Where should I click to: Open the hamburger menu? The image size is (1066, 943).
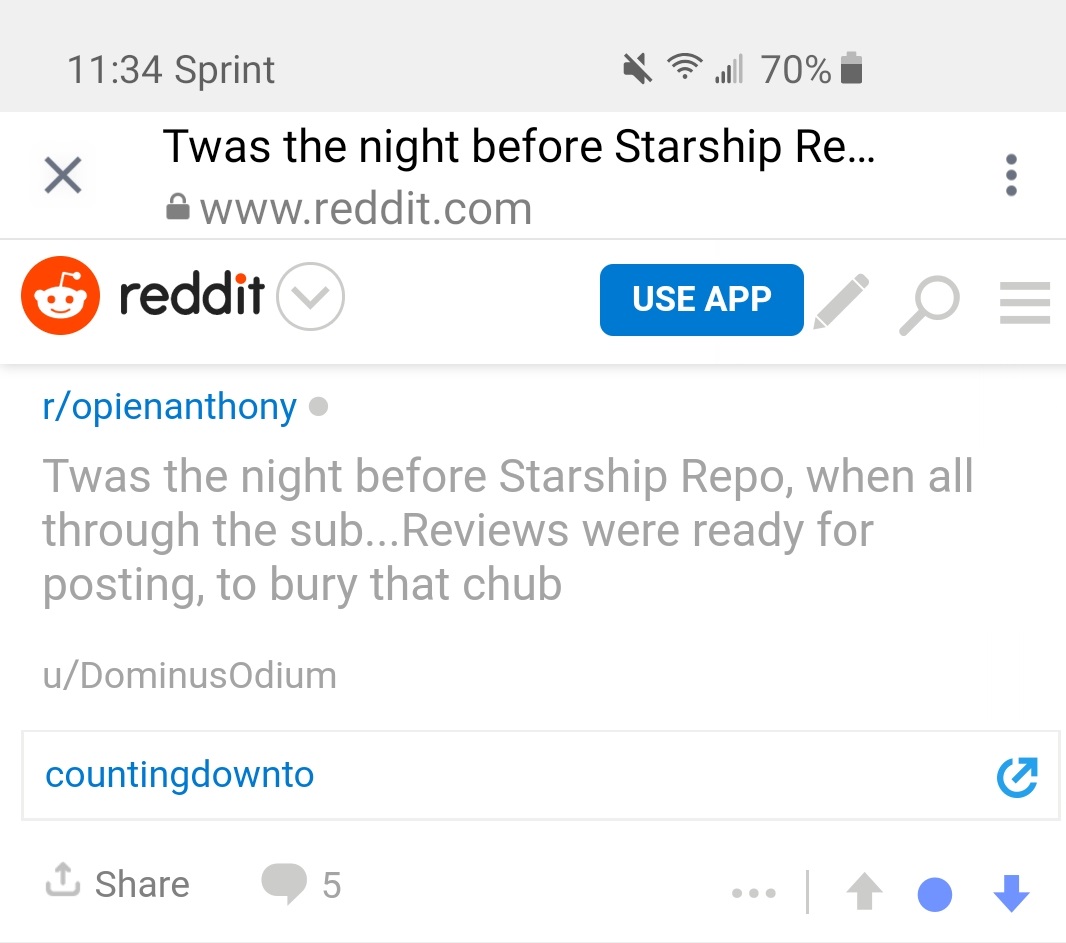1025,303
